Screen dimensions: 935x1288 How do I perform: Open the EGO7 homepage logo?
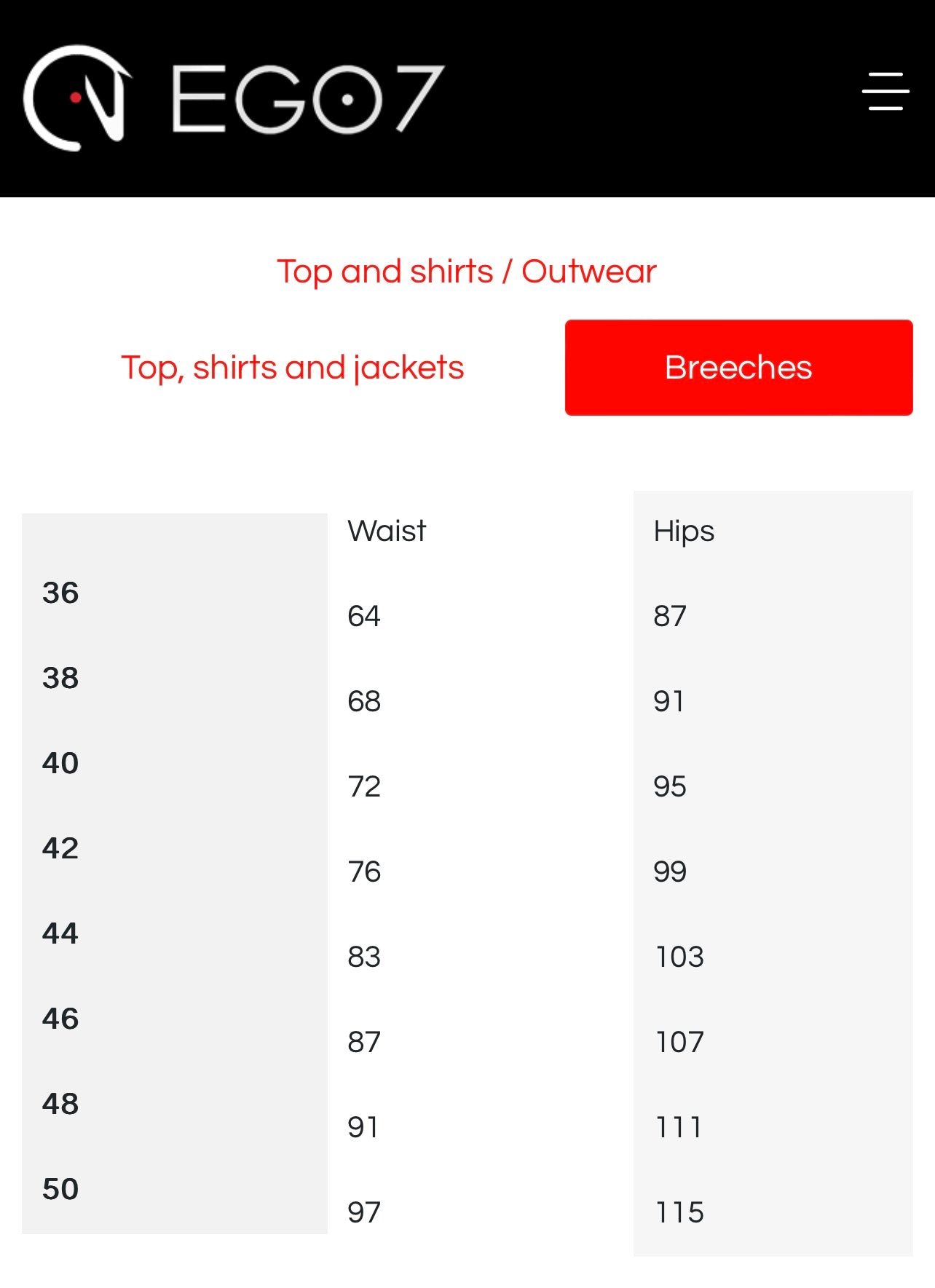(x=233, y=98)
